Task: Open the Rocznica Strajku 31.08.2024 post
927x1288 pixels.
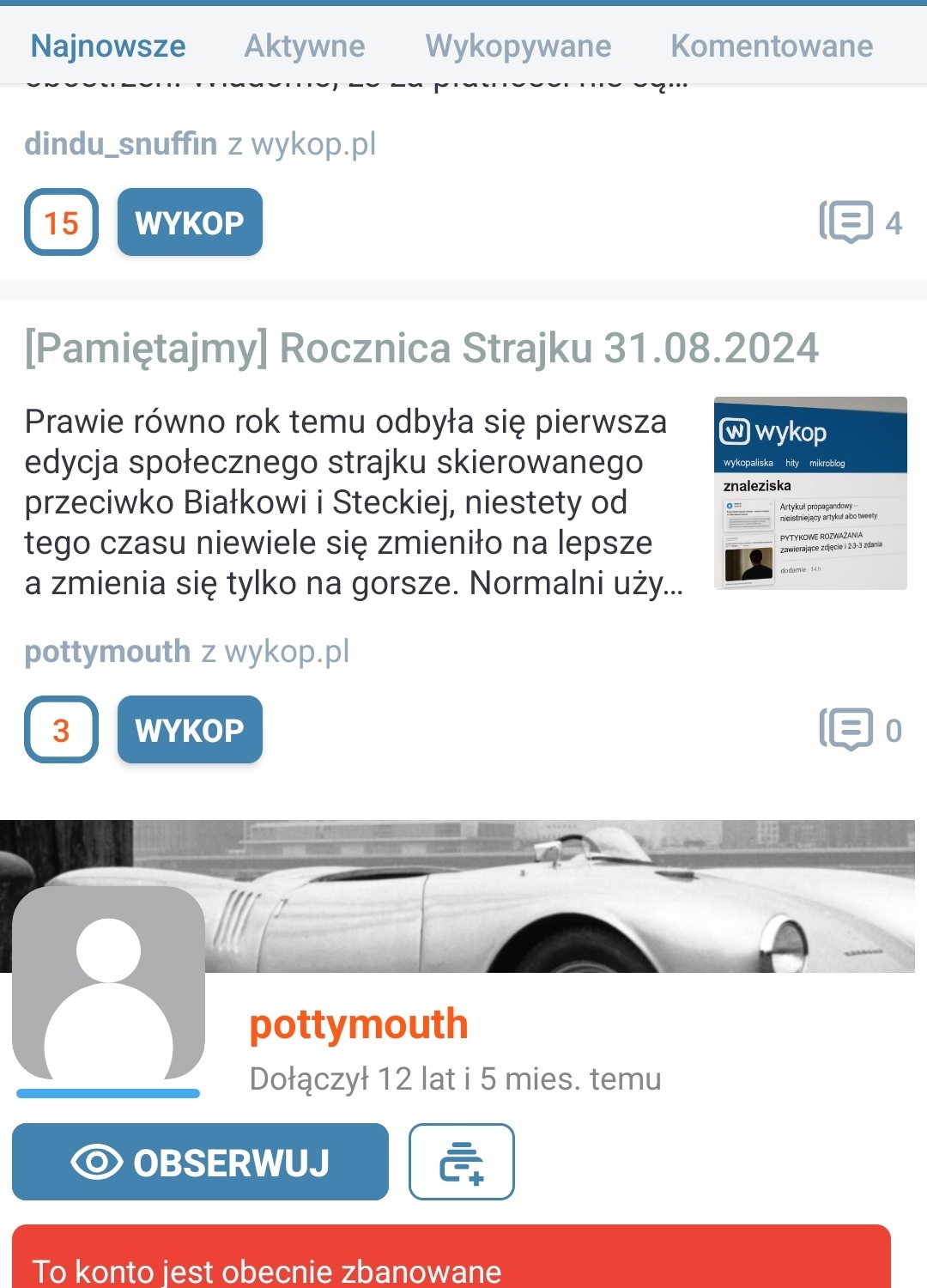Action: click(x=421, y=349)
